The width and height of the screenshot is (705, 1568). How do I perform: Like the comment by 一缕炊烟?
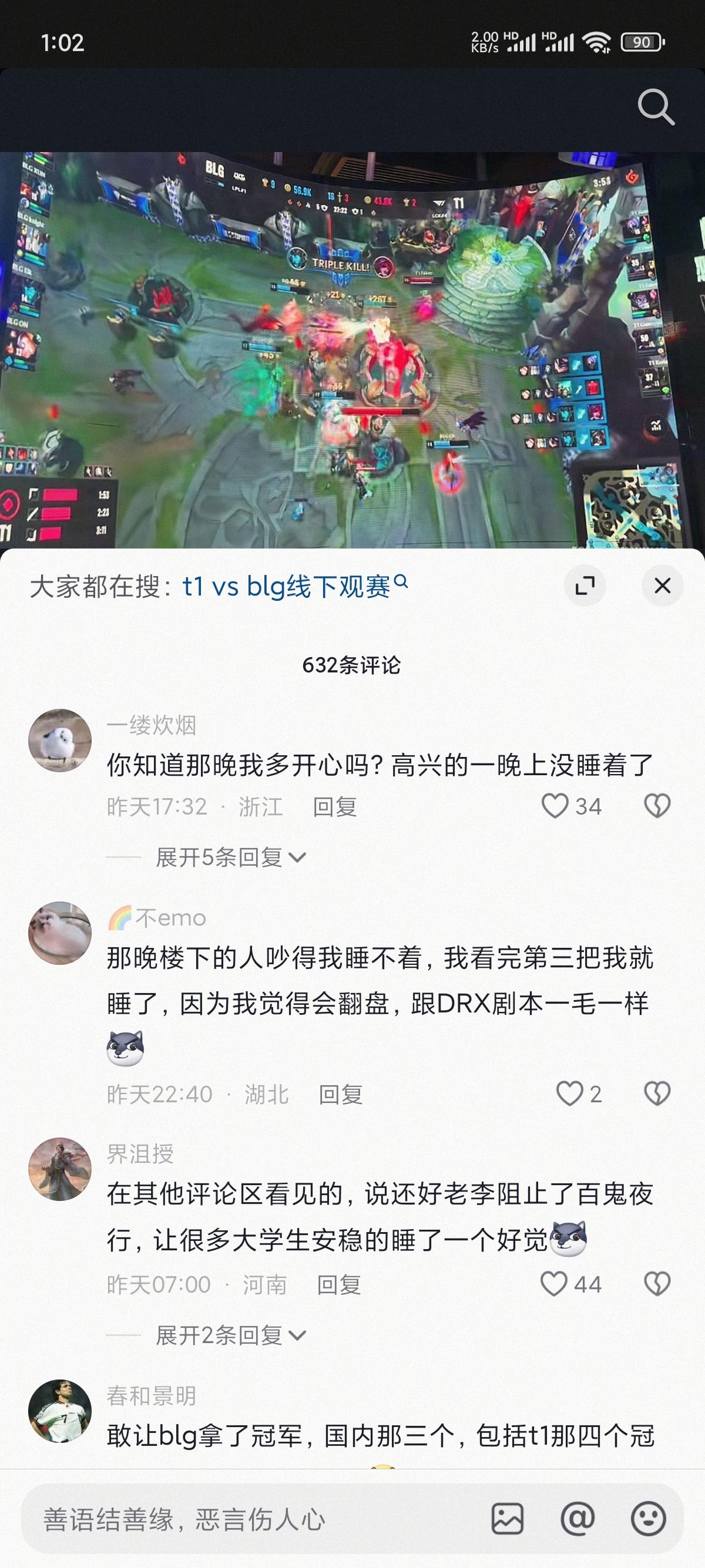[555, 806]
